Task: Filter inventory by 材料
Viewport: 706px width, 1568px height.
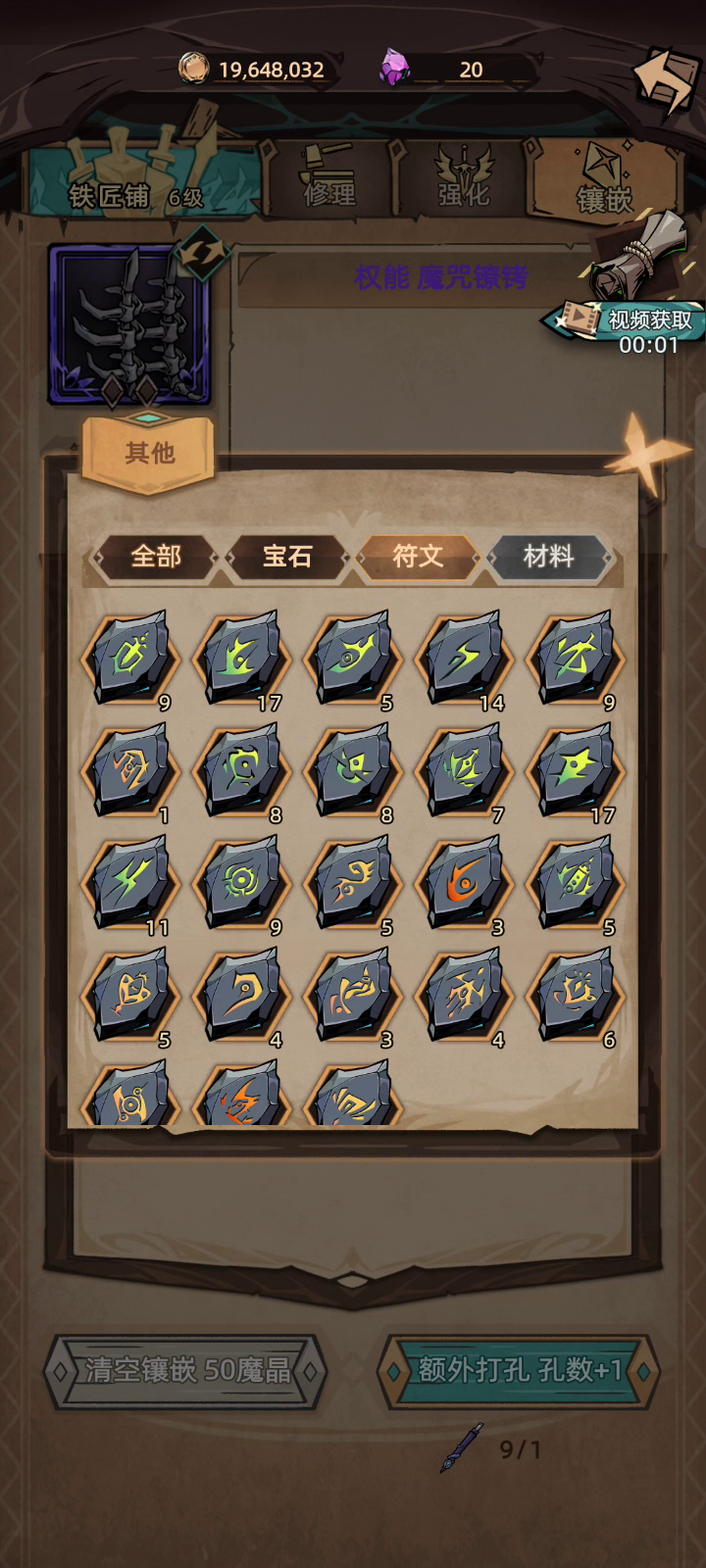Action: click(549, 557)
